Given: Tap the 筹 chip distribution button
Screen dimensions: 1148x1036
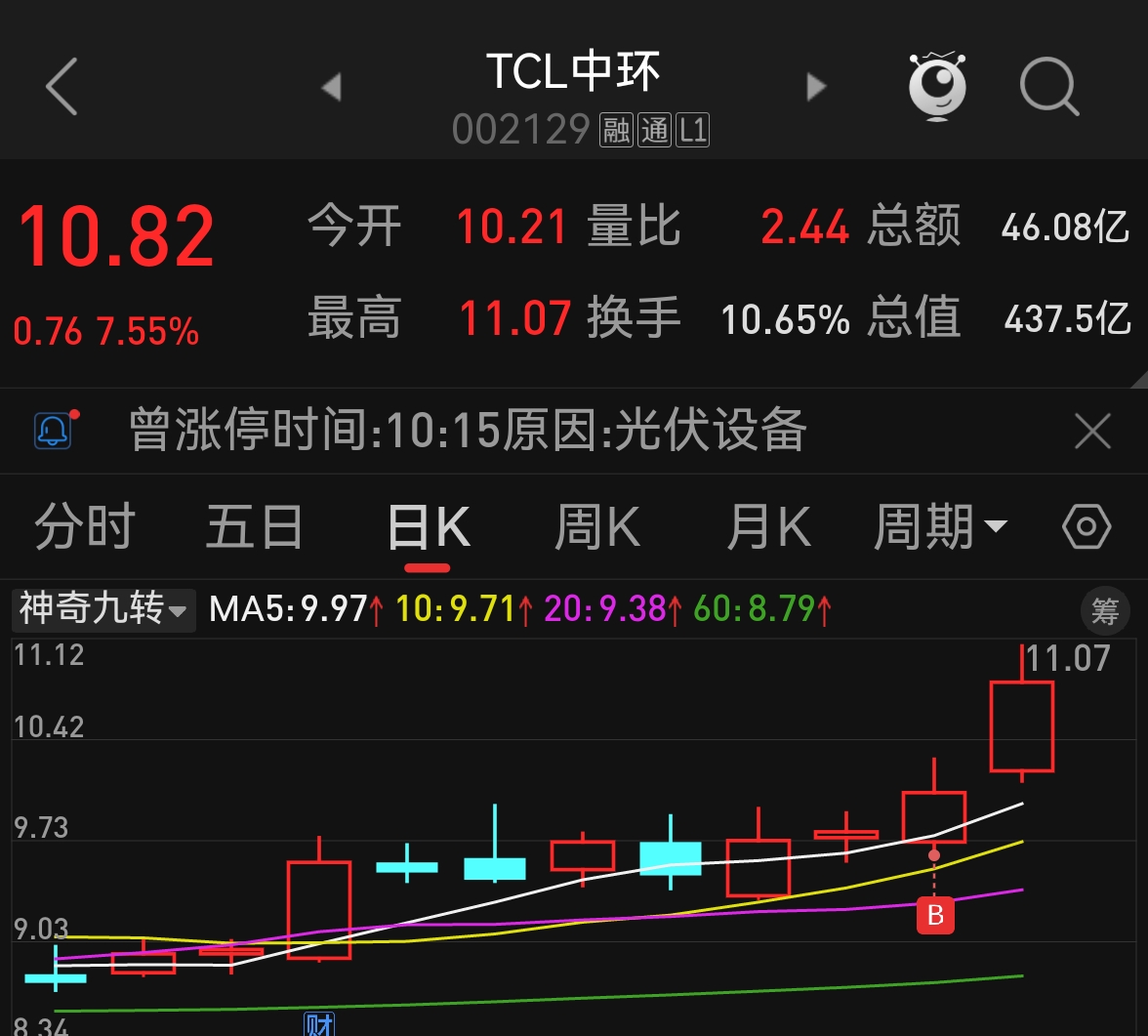Looking at the screenshot, I should pyautogui.click(x=1104, y=612).
